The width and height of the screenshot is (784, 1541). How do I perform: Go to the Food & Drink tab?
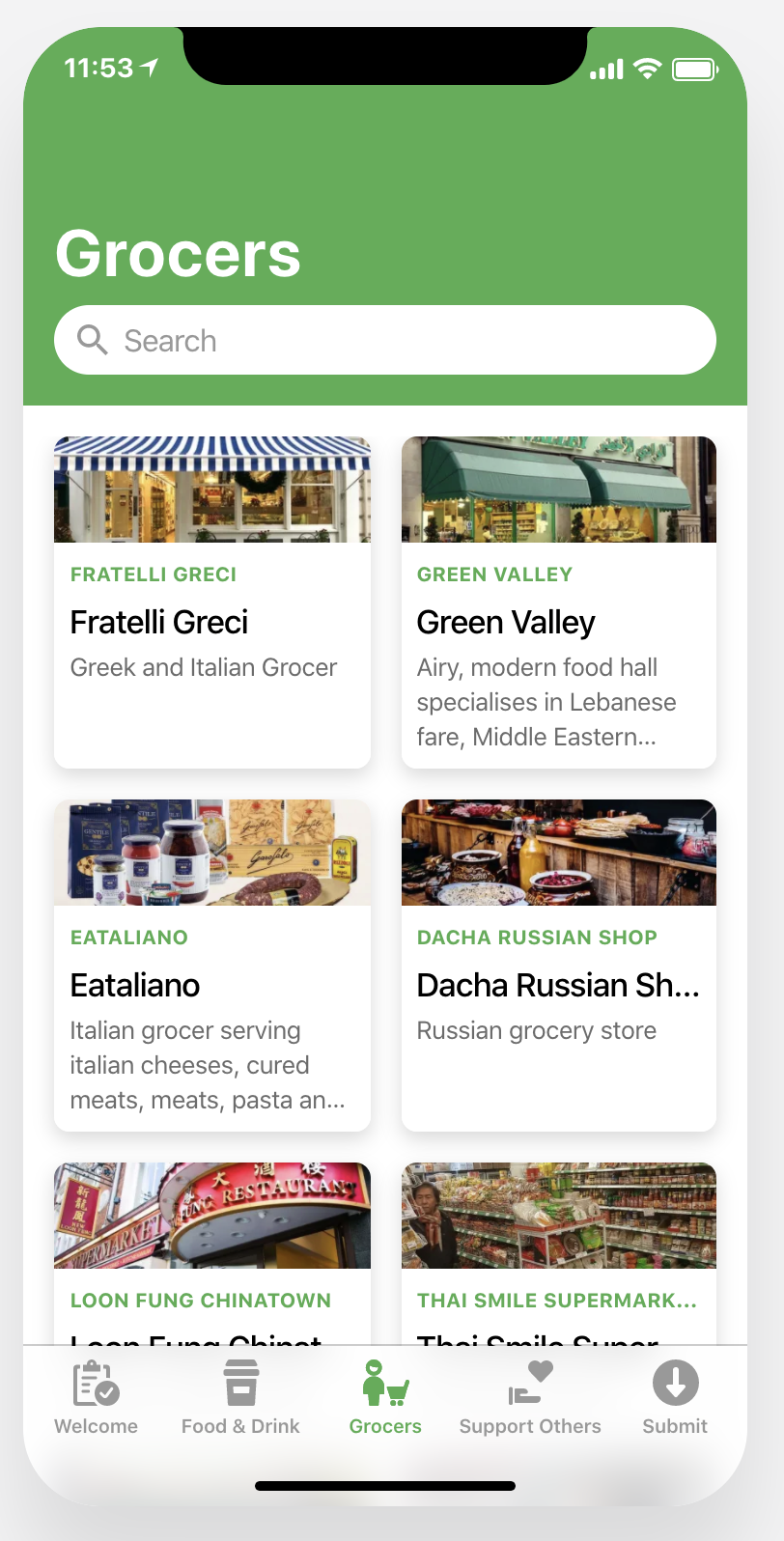click(240, 1397)
